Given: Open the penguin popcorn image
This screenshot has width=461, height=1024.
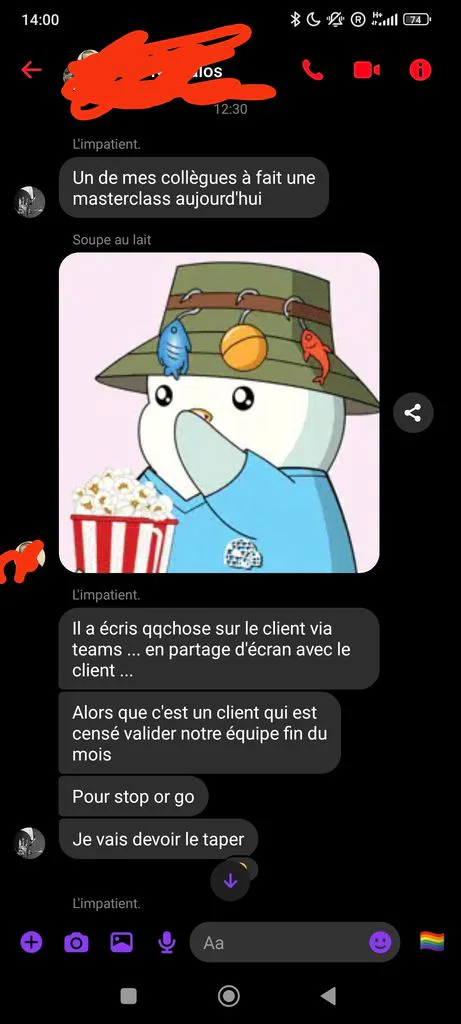Looking at the screenshot, I should [x=219, y=412].
